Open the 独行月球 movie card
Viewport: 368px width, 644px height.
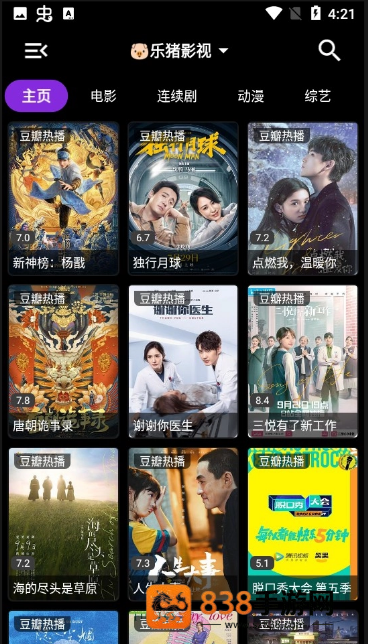pos(183,198)
